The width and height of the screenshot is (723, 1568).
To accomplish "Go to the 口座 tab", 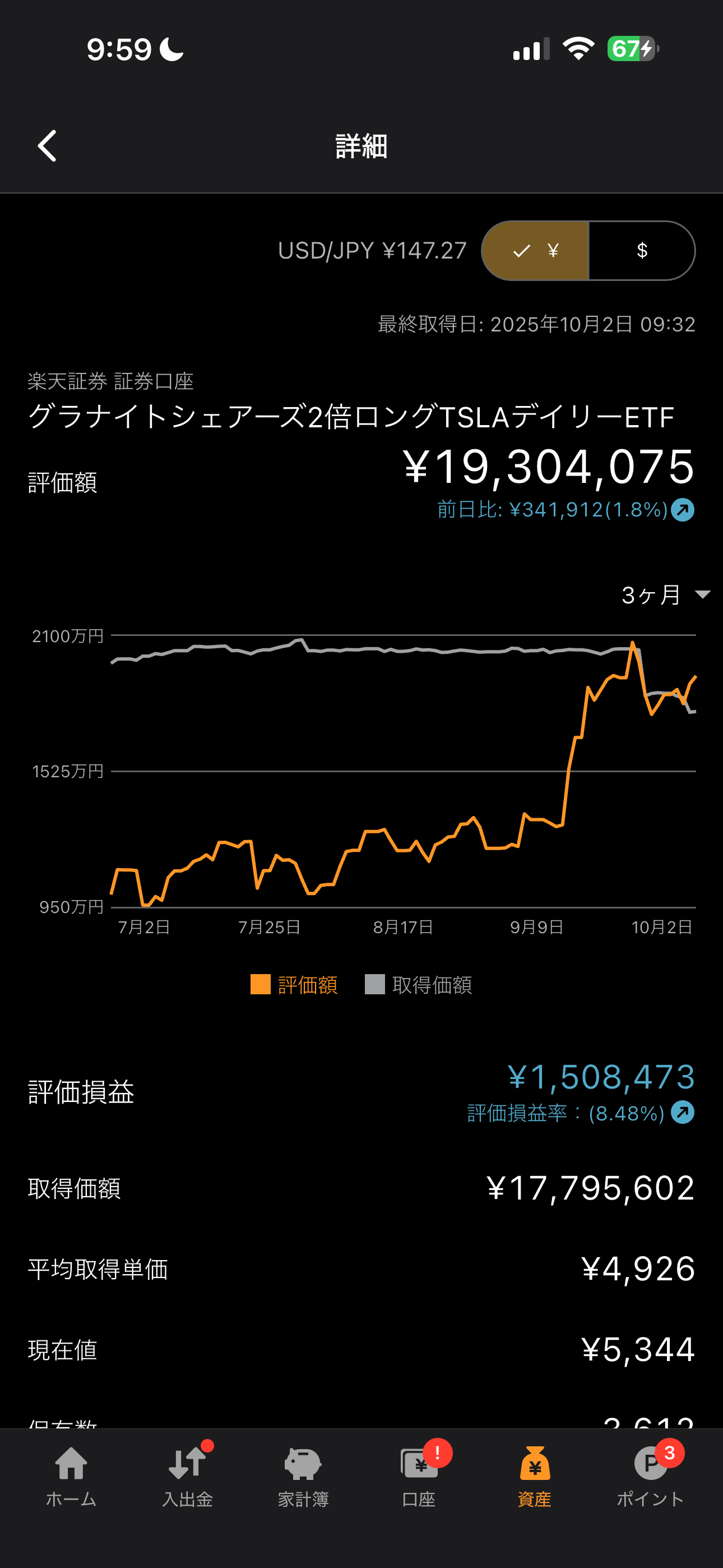I will [419, 1475].
